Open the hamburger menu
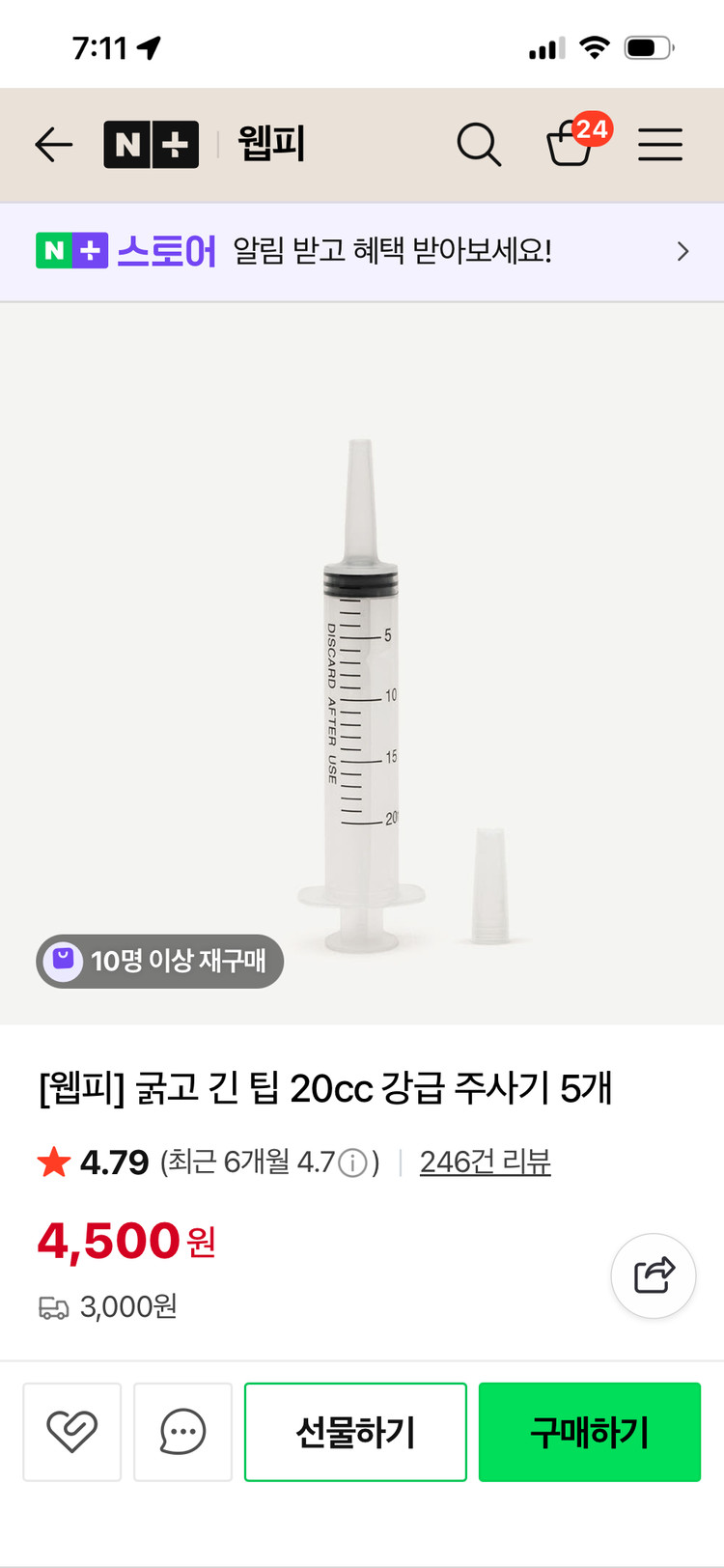 pos(660,145)
